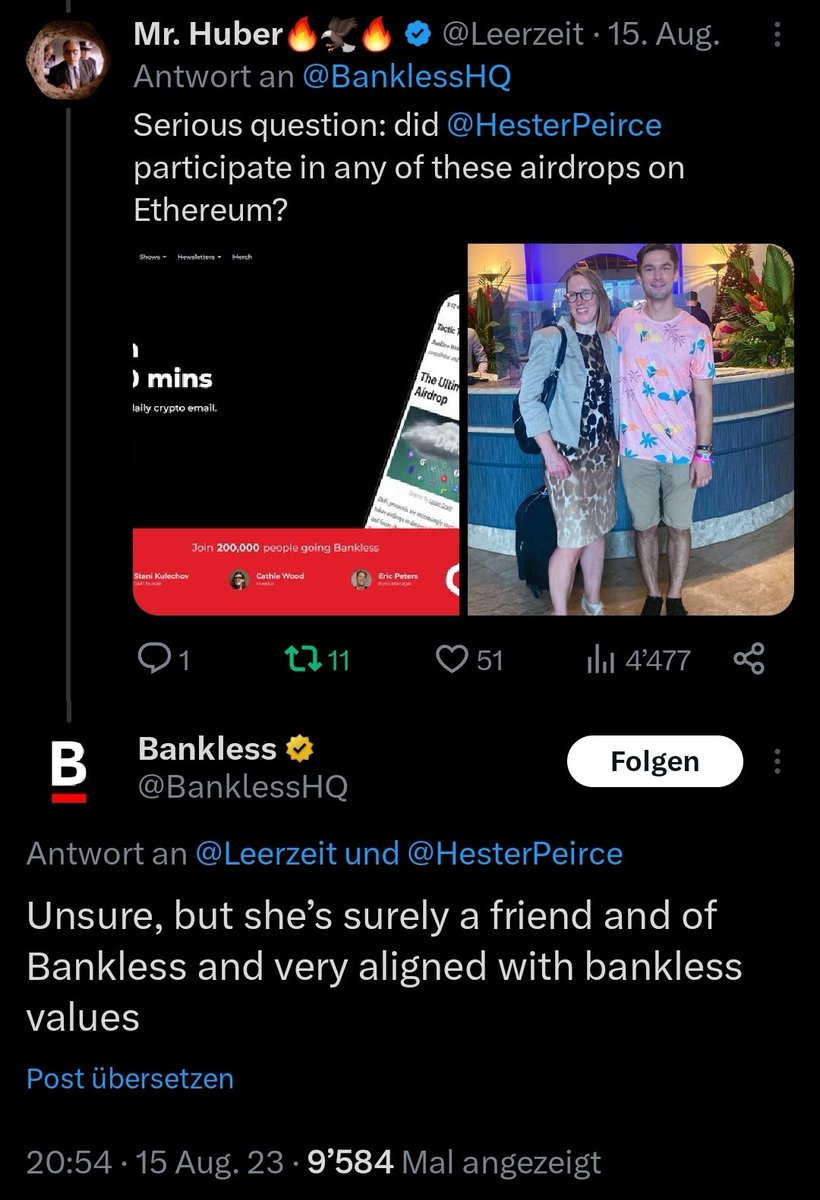
Task: Open @HesterPeirce in Bankless reply header
Action: (514, 853)
